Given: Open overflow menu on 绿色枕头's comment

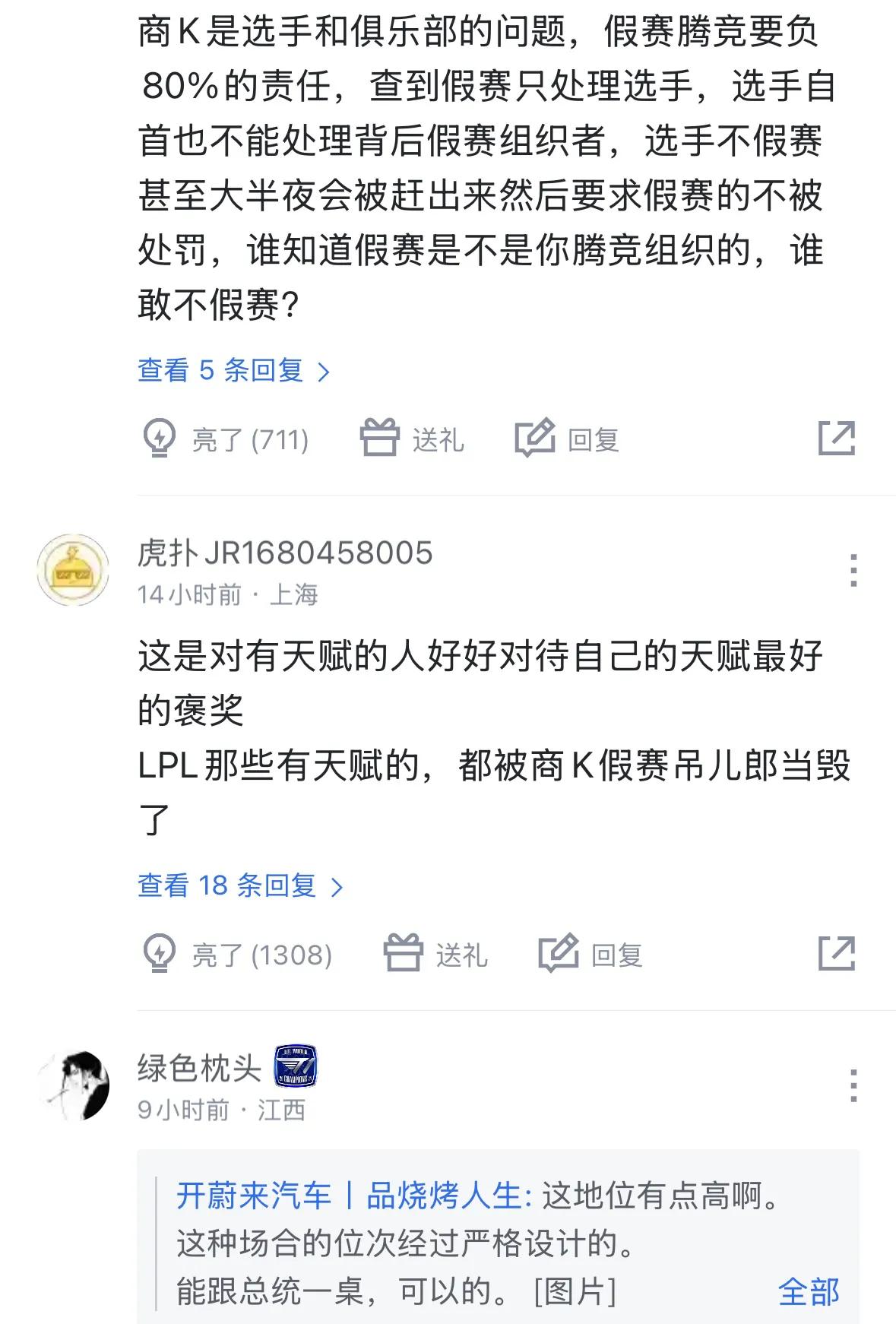Looking at the screenshot, I should pos(853,1085).
